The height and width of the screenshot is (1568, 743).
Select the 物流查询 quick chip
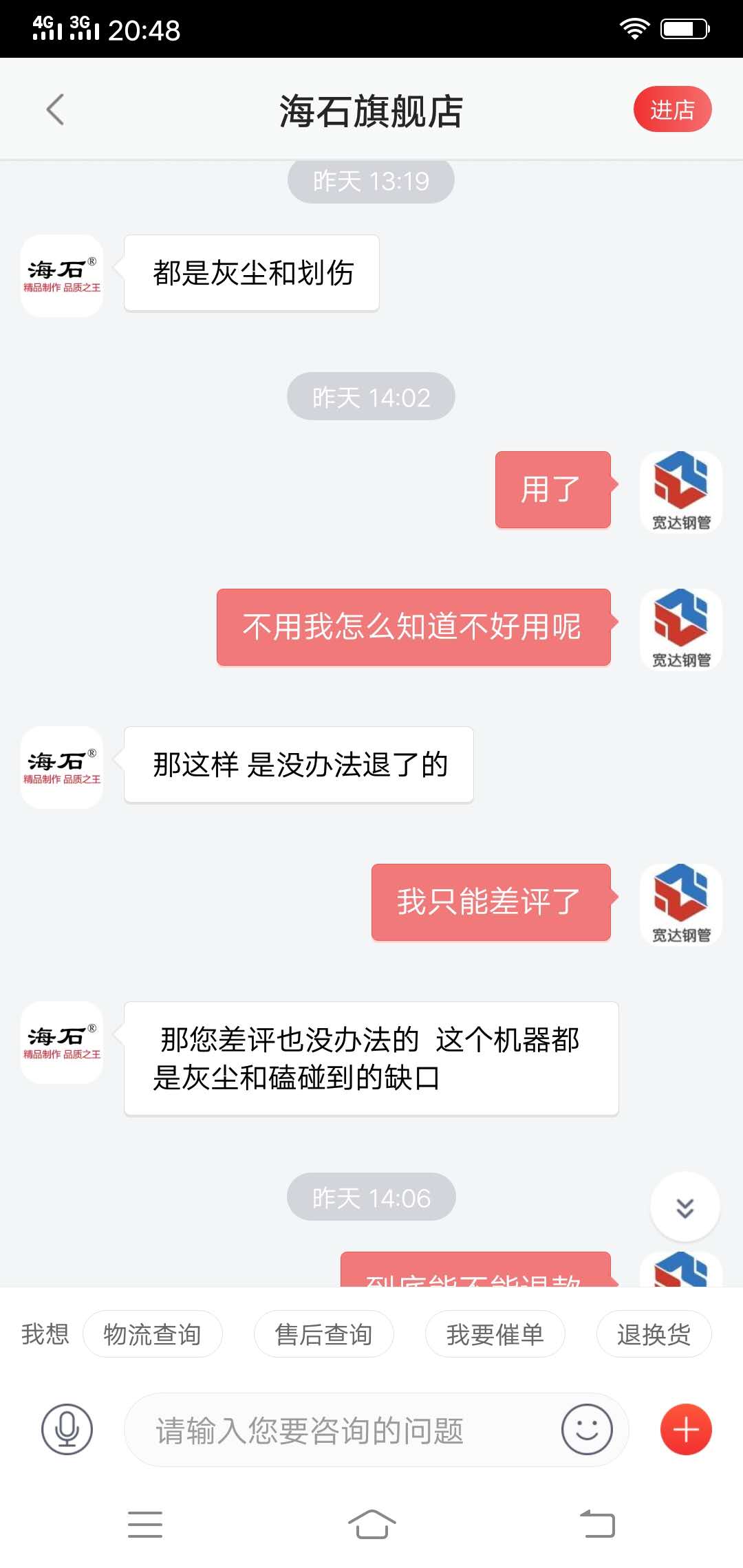[x=152, y=1334]
